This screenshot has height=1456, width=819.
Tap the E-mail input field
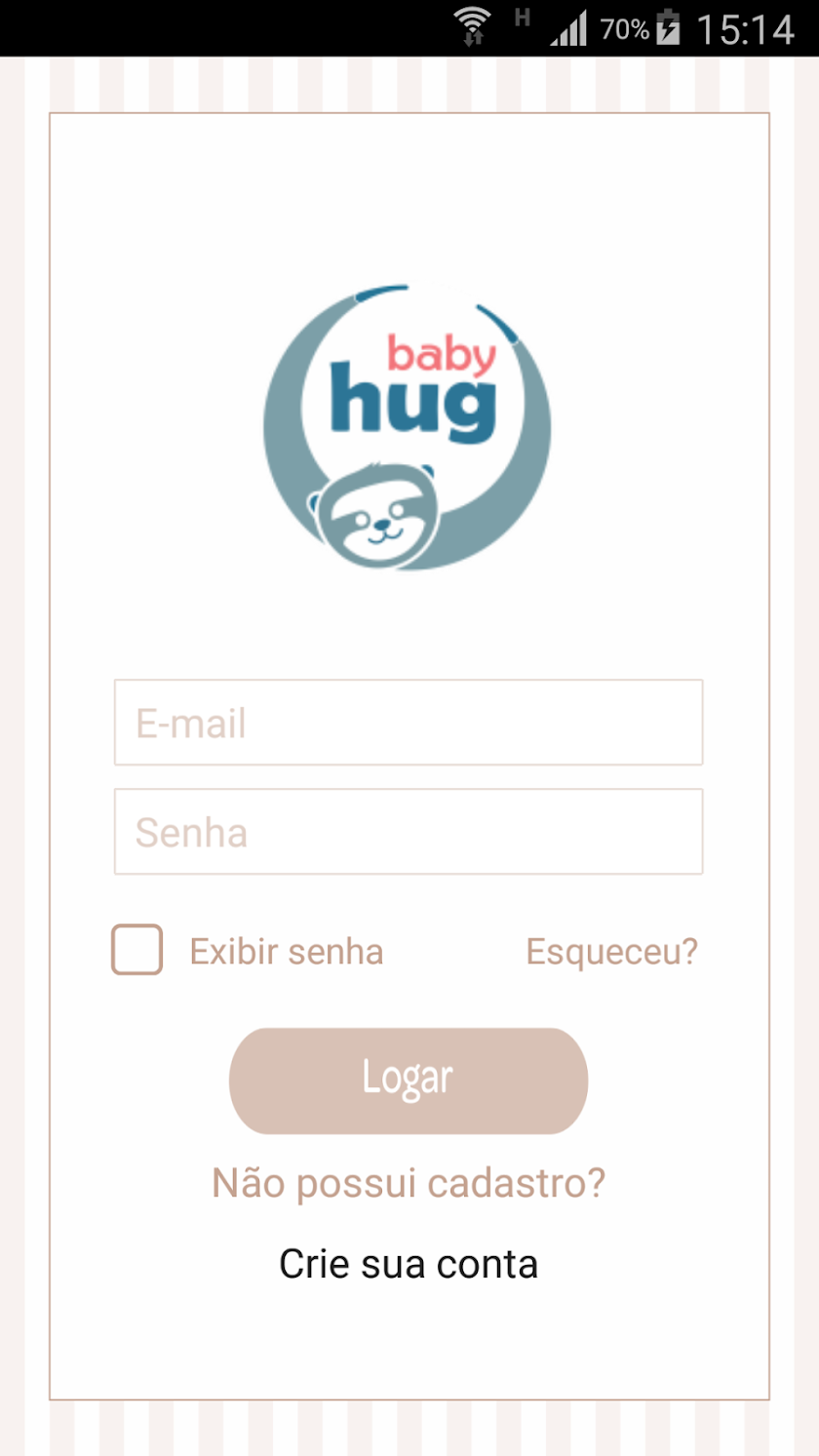(409, 723)
